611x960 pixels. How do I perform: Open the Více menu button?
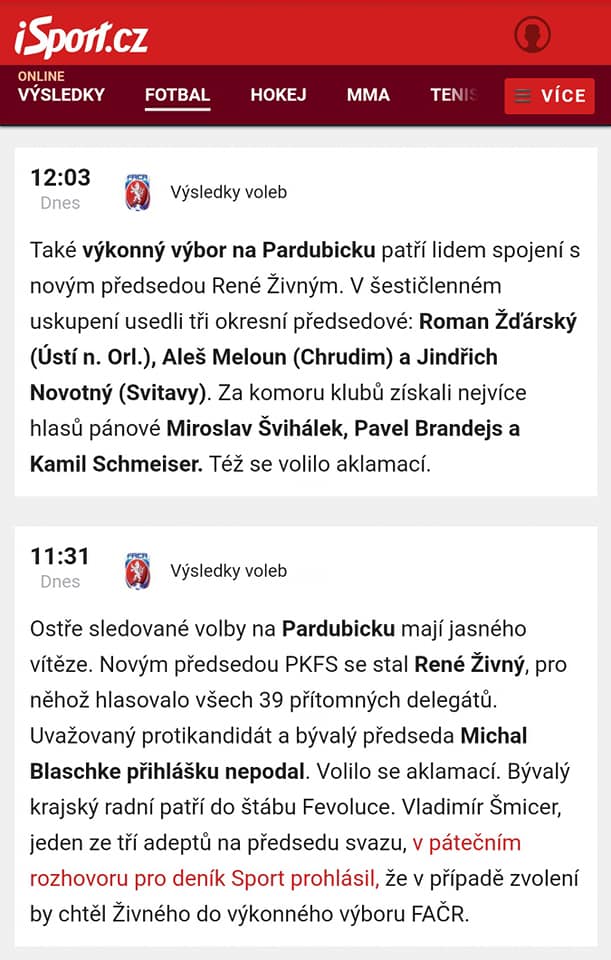[x=549, y=96]
